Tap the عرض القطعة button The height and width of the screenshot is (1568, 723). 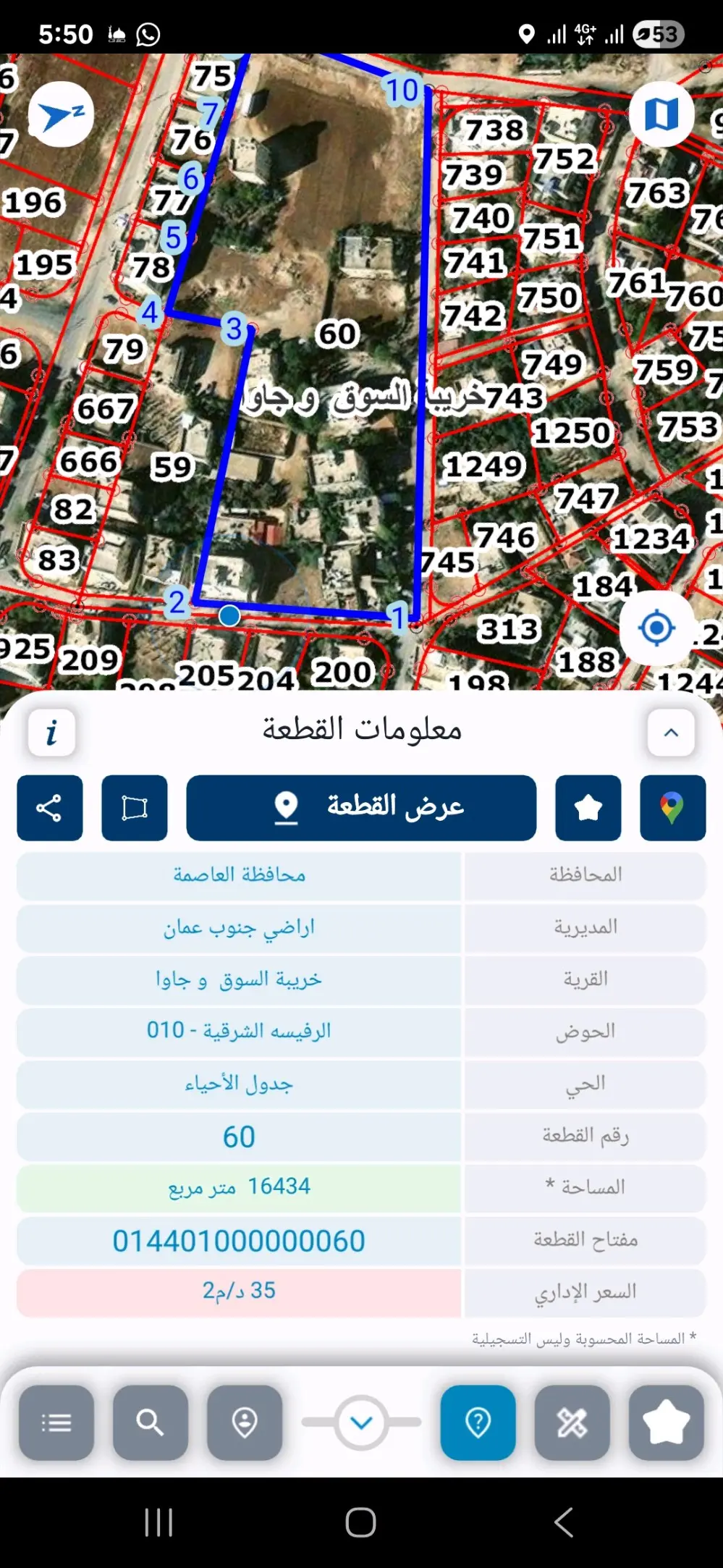pos(362,808)
